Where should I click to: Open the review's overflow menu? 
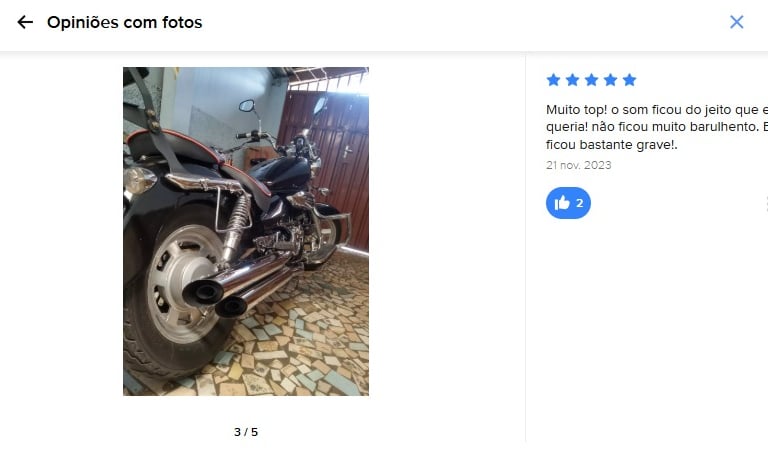(x=765, y=203)
